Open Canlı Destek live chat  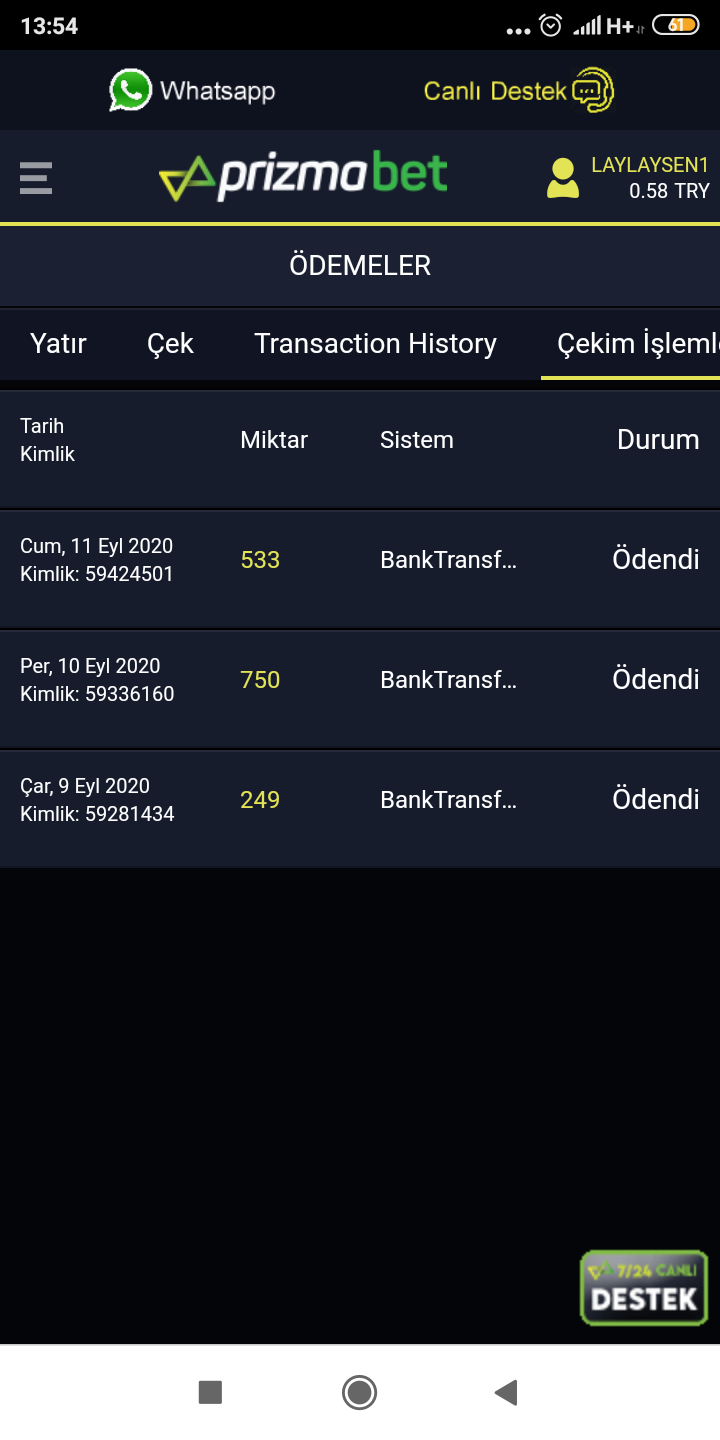pyautogui.click(x=518, y=91)
